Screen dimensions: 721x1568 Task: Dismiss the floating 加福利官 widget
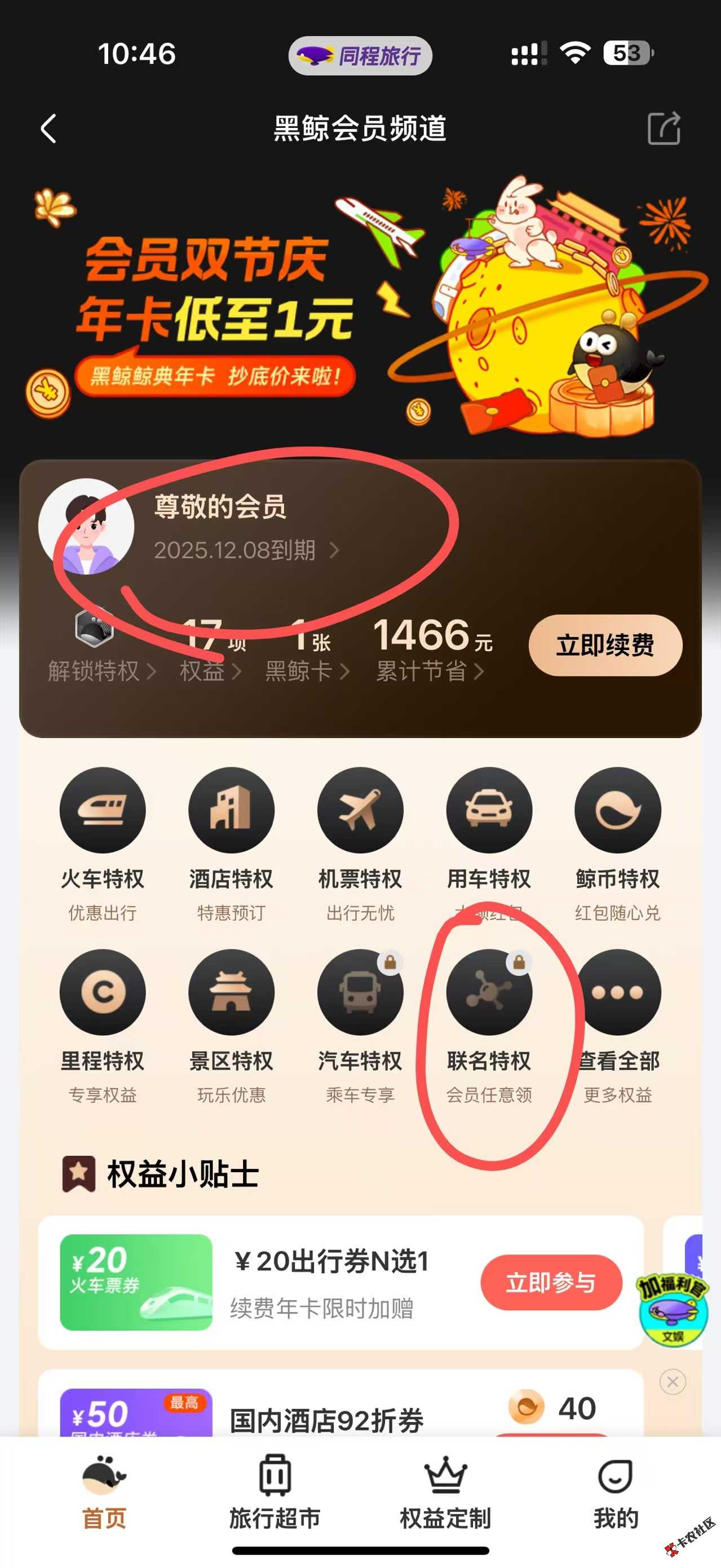click(x=673, y=1382)
